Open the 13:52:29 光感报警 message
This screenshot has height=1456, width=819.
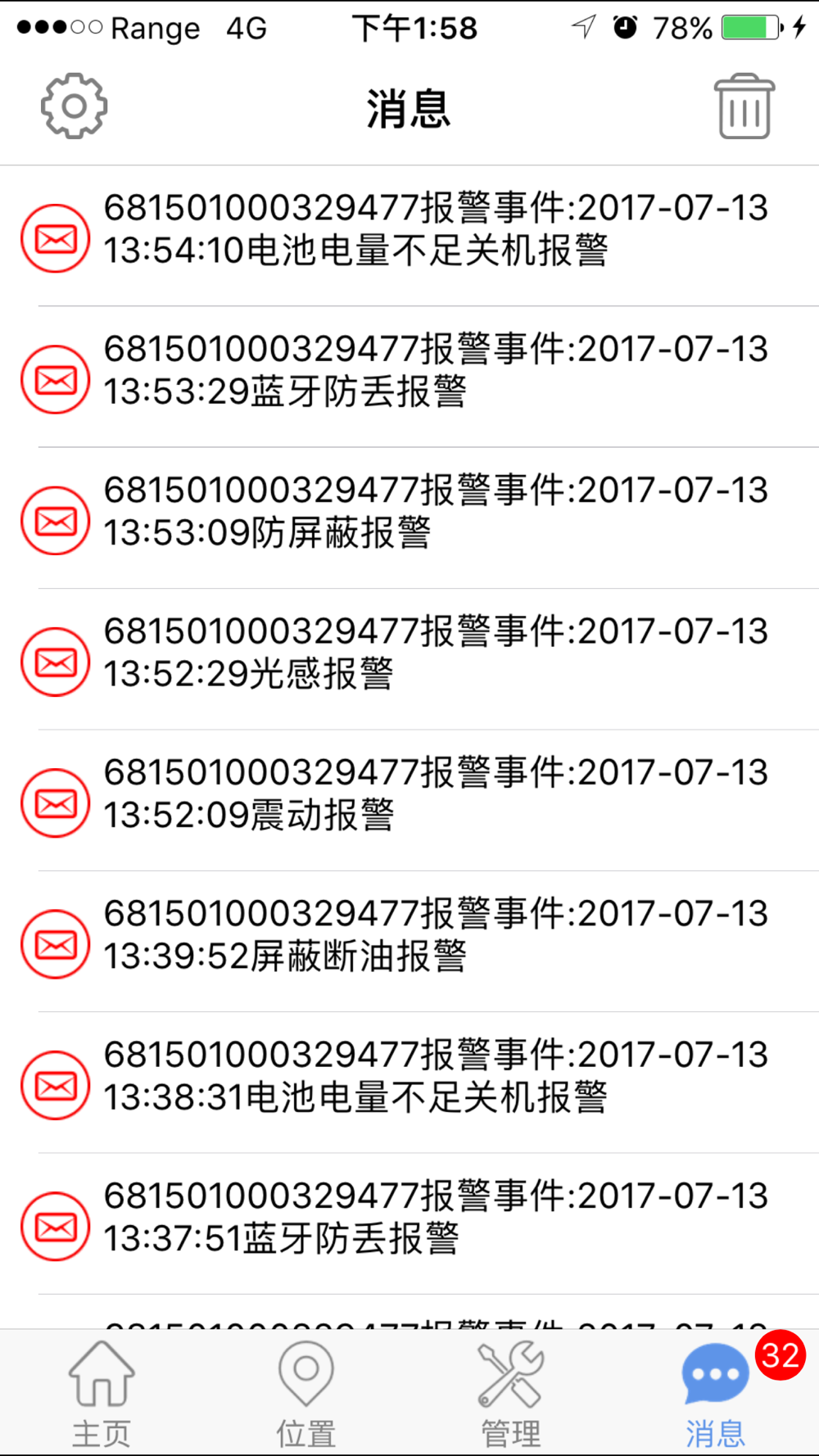click(x=409, y=659)
